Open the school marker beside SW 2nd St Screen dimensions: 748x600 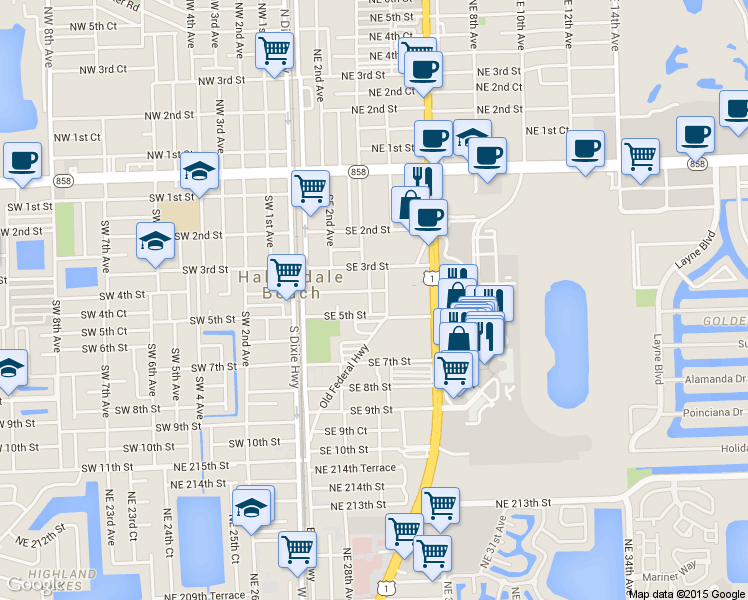[155, 240]
